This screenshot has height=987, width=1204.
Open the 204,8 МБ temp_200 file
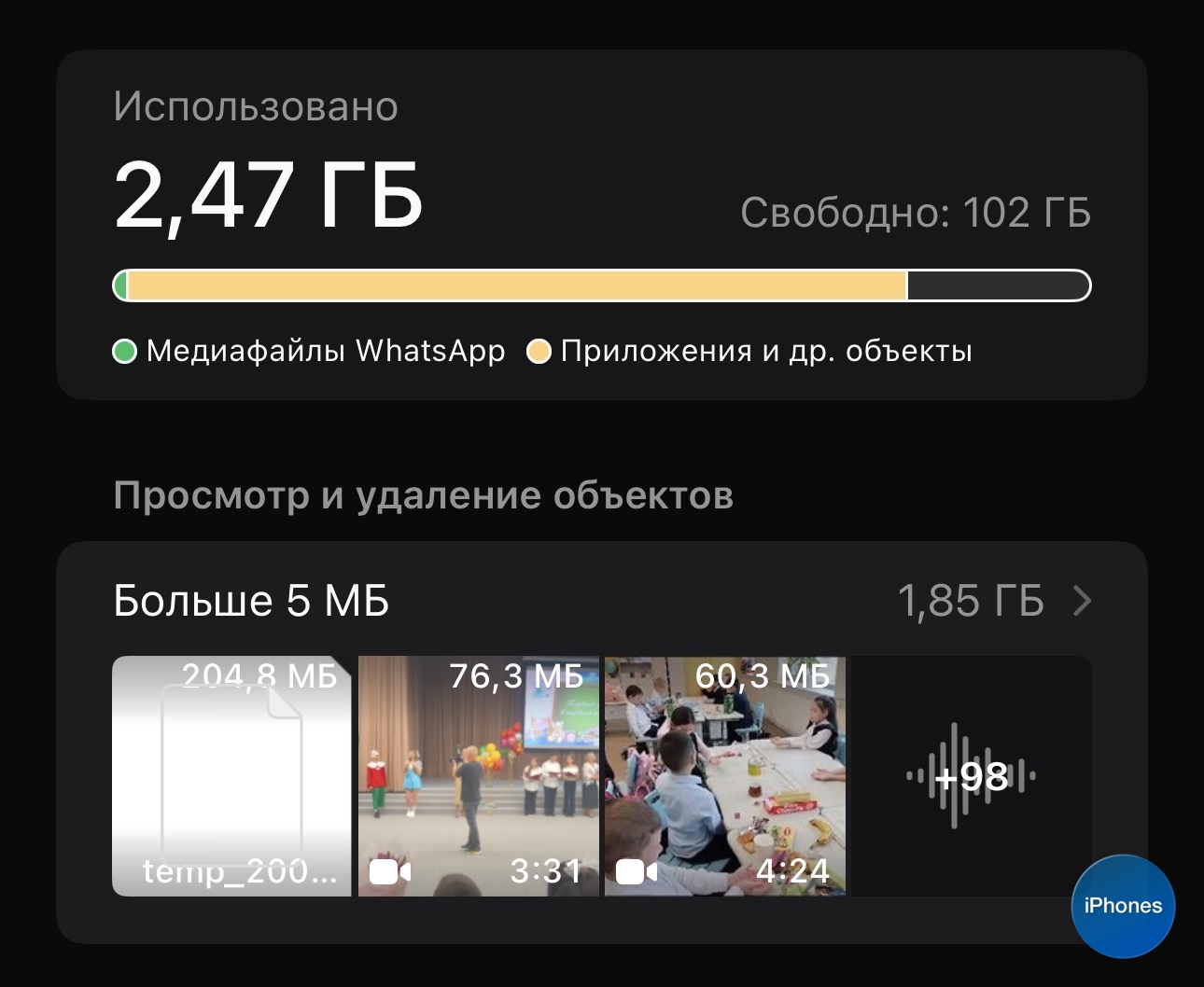(231, 776)
